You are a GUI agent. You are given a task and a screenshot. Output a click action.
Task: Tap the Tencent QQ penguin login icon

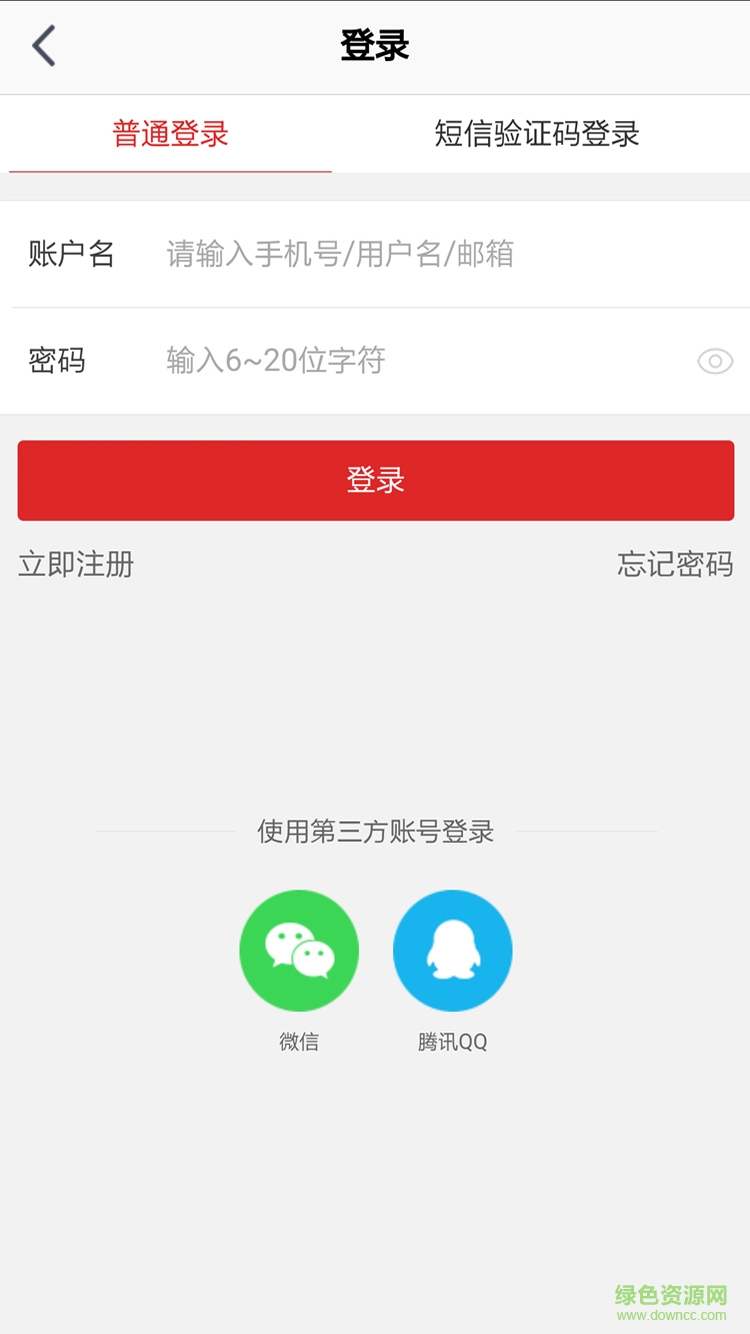pos(452,950)
